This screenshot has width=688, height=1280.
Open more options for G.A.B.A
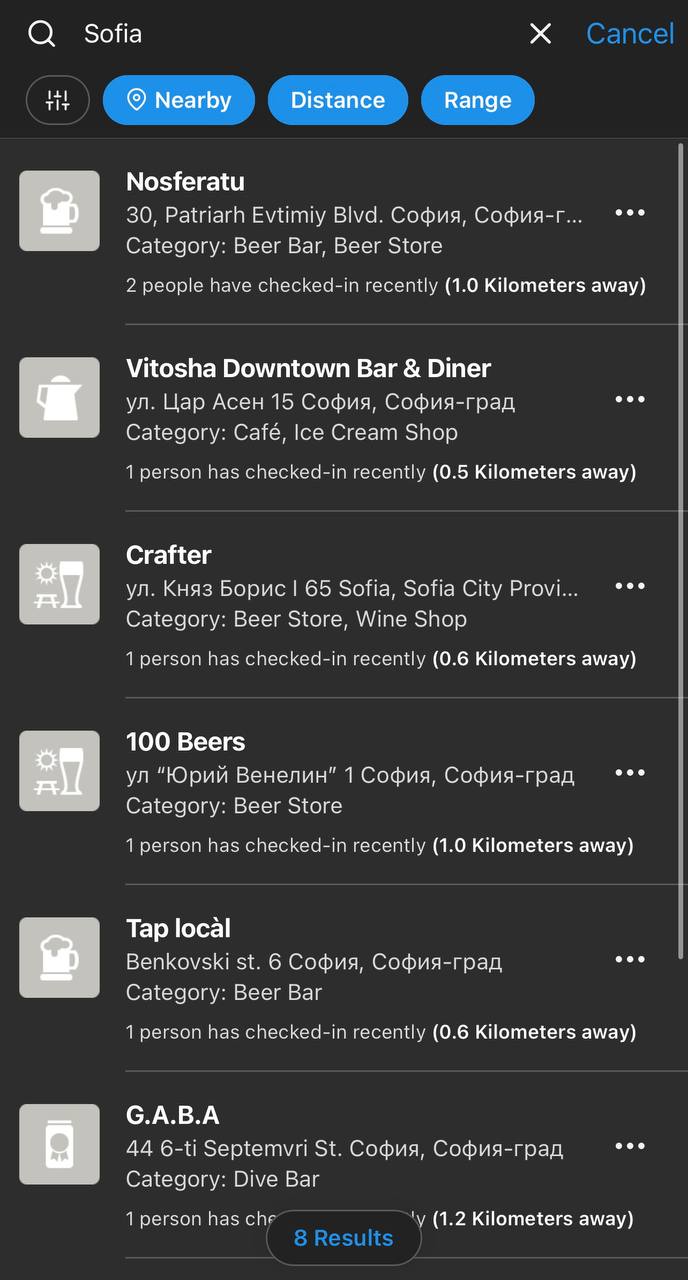click(630, 1146)
